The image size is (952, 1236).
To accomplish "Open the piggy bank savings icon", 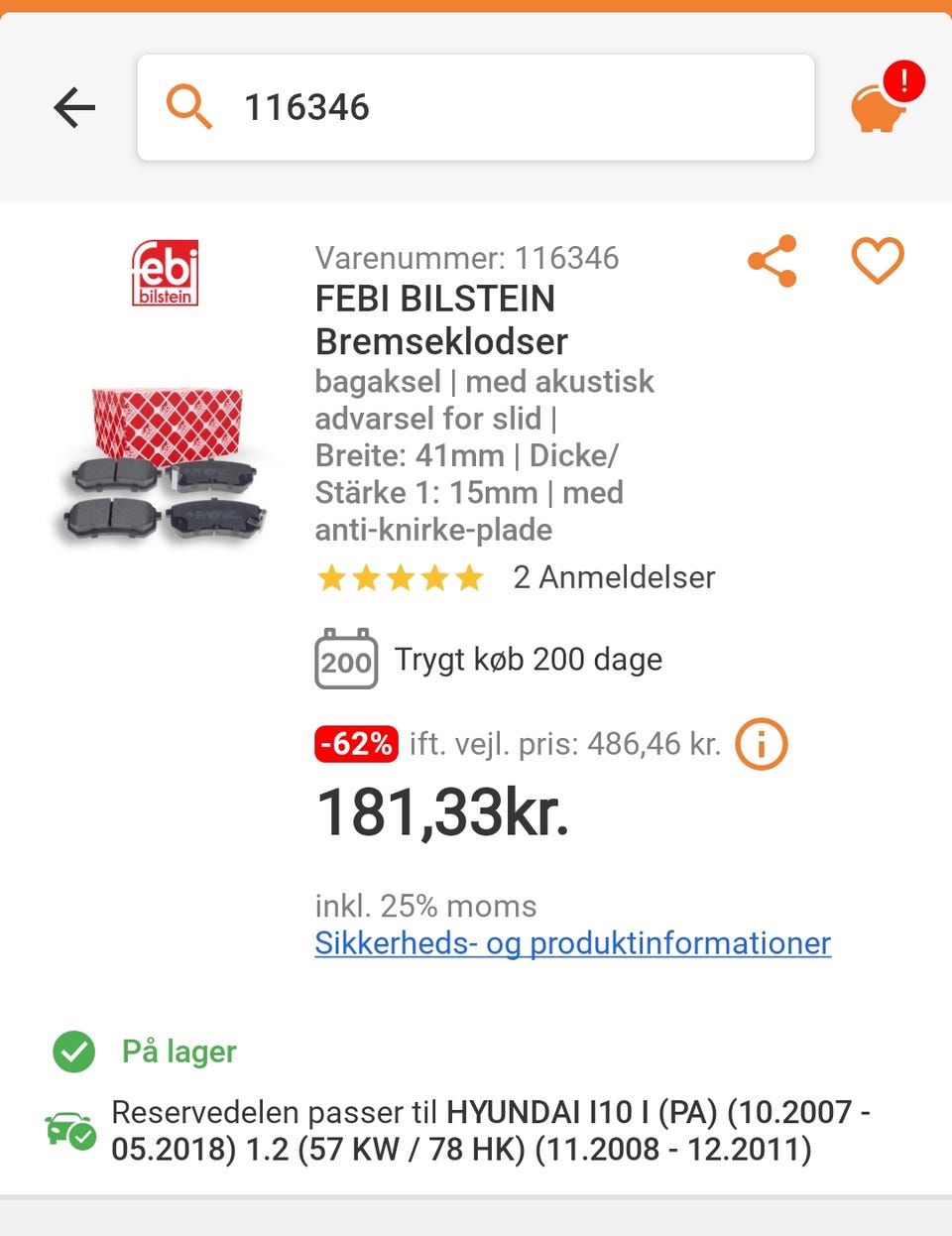I will pyautogui.click(x=880, y=107).
